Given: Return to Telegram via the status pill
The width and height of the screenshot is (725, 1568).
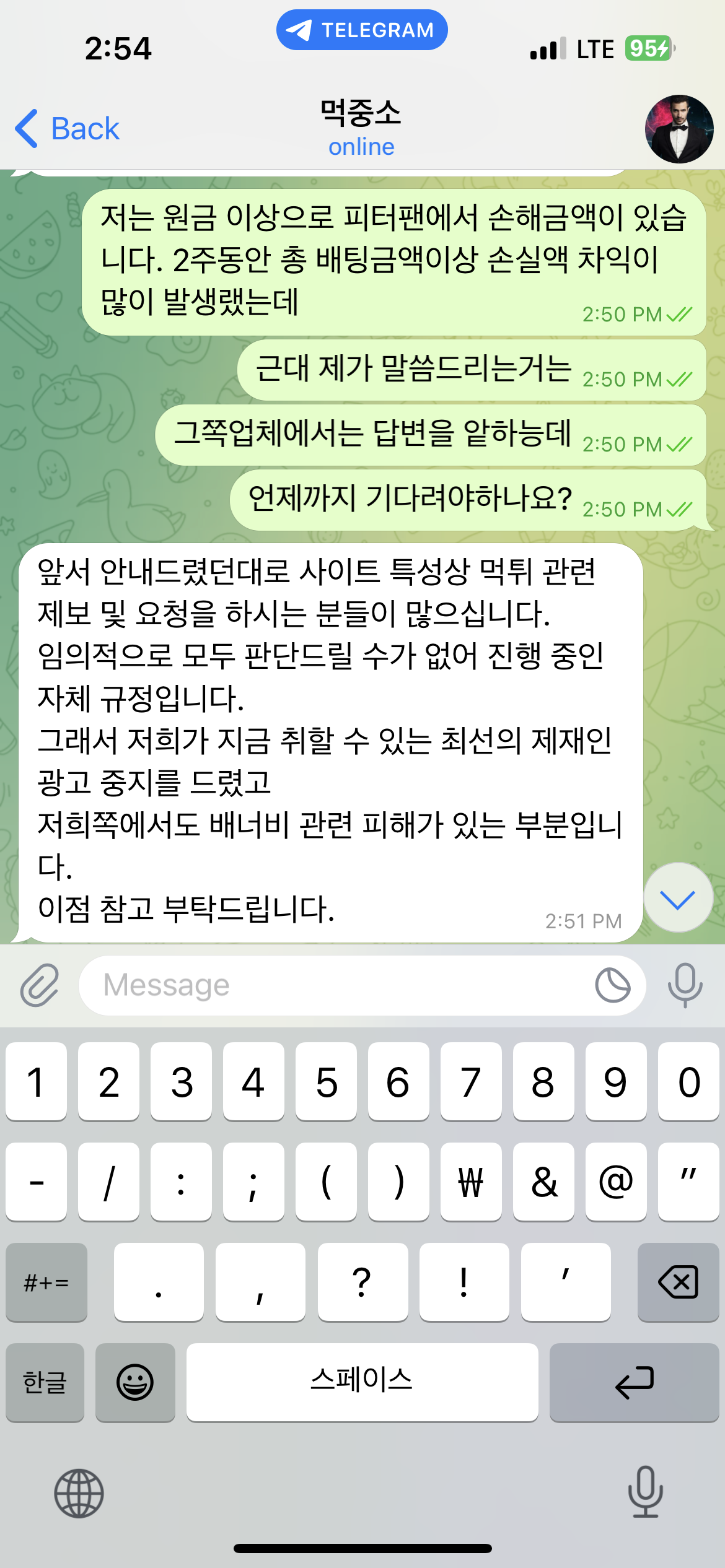Looking at the screenshot, I should [x=362, y=30].
